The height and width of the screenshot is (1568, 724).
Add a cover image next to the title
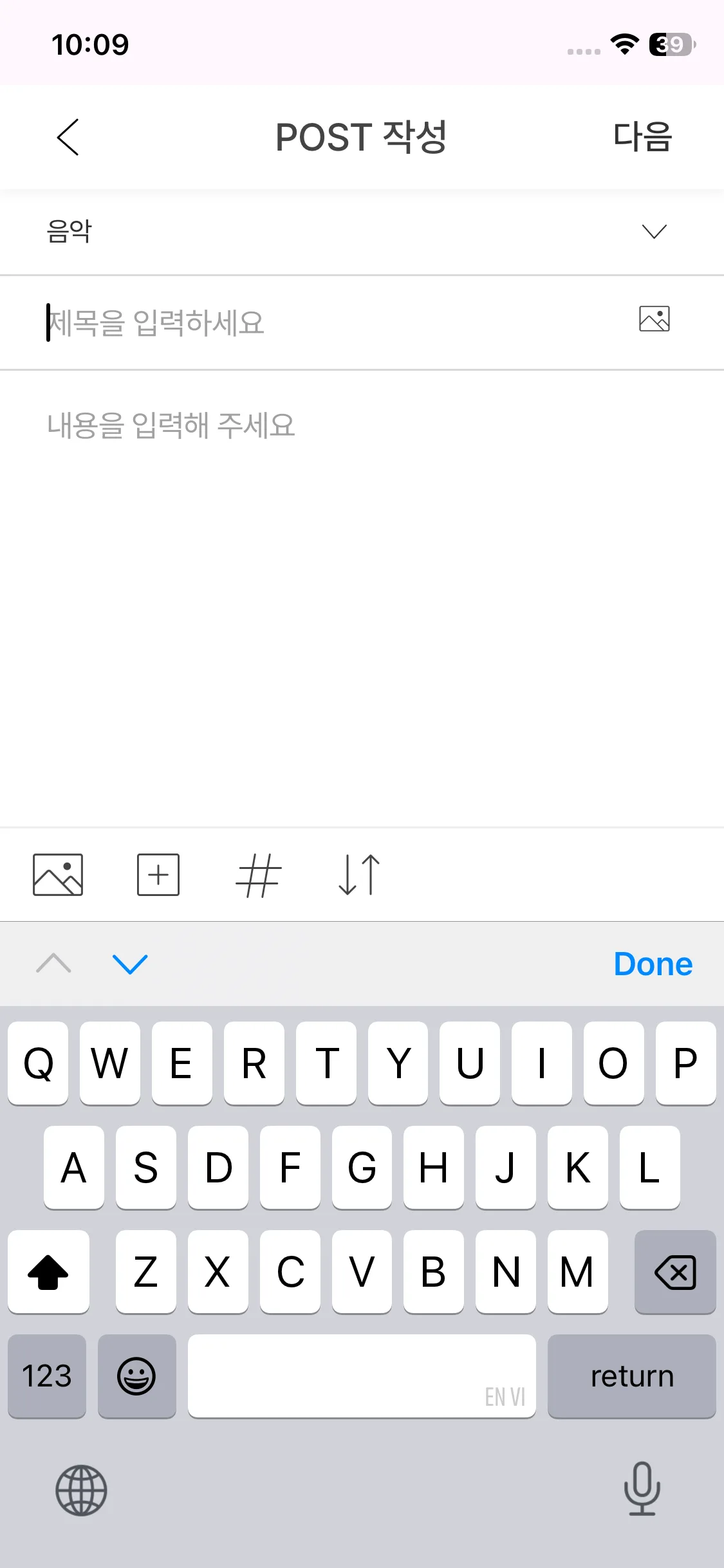click(654, 319)
